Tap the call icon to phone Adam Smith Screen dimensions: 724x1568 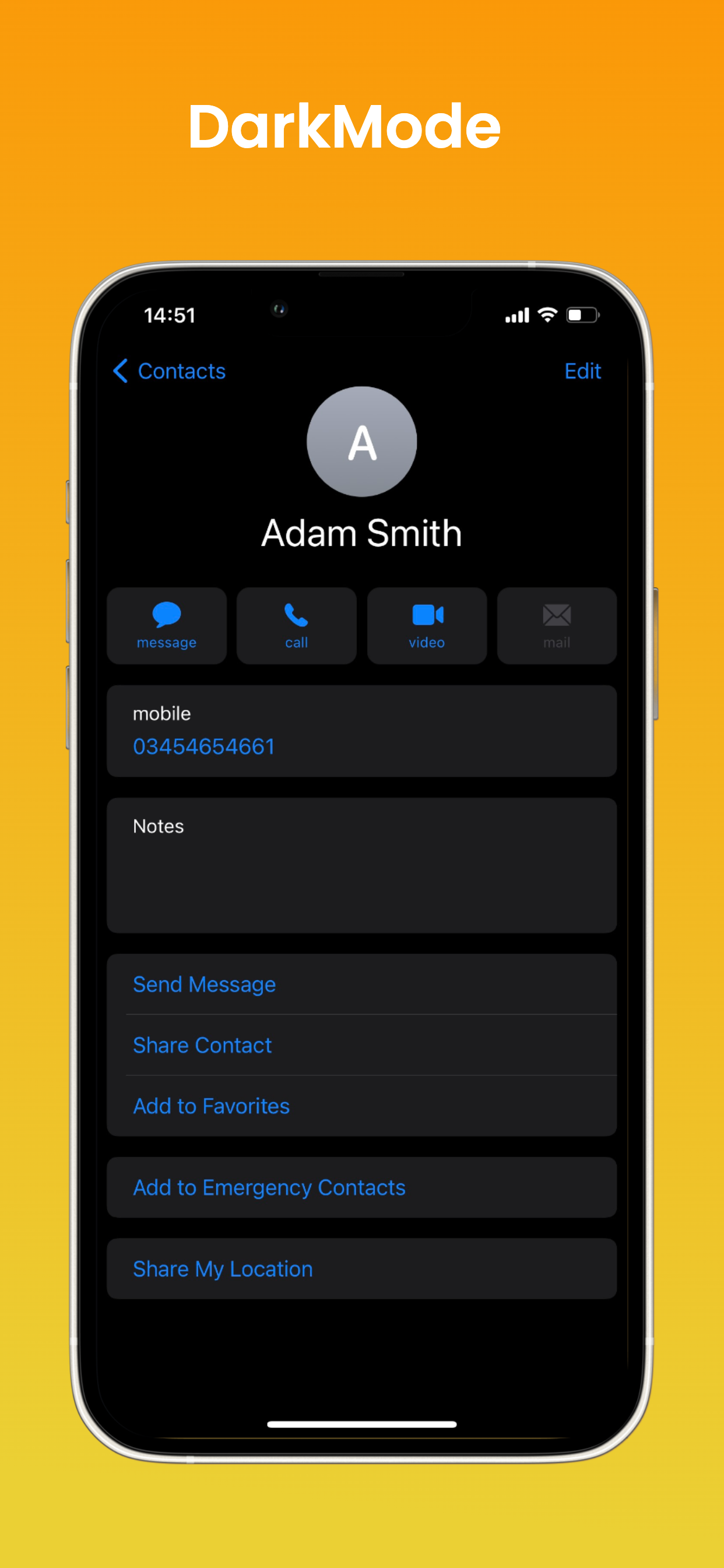coord(296,626)
